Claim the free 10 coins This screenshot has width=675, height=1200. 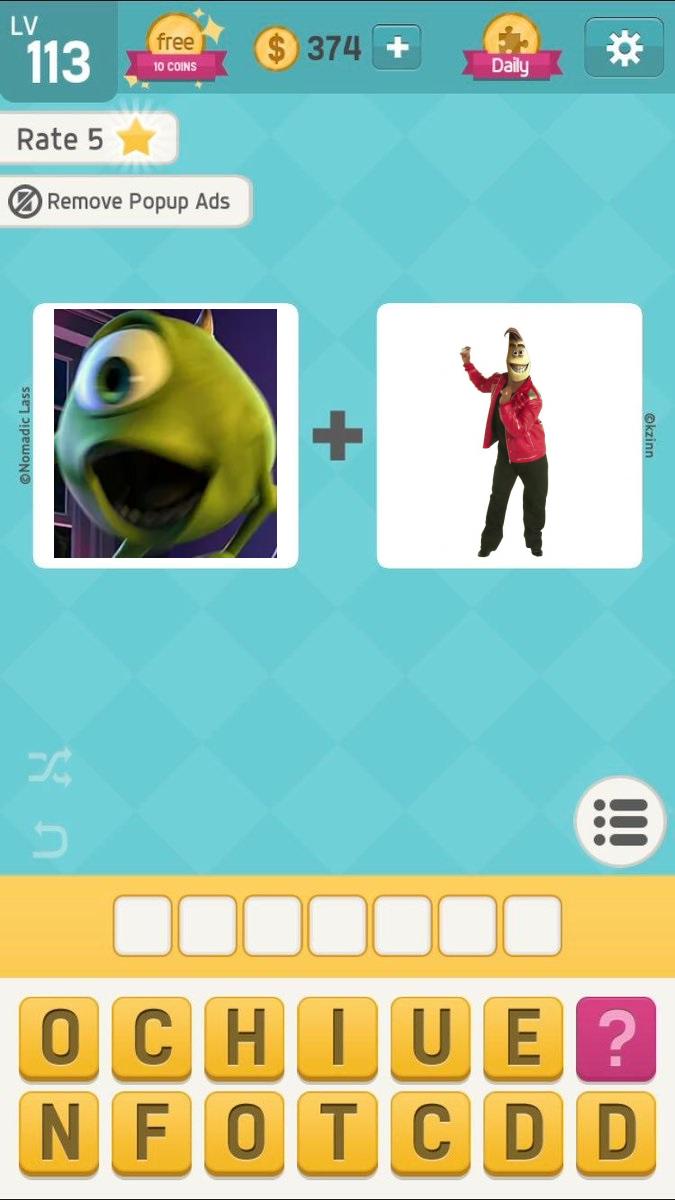(176, 49)
